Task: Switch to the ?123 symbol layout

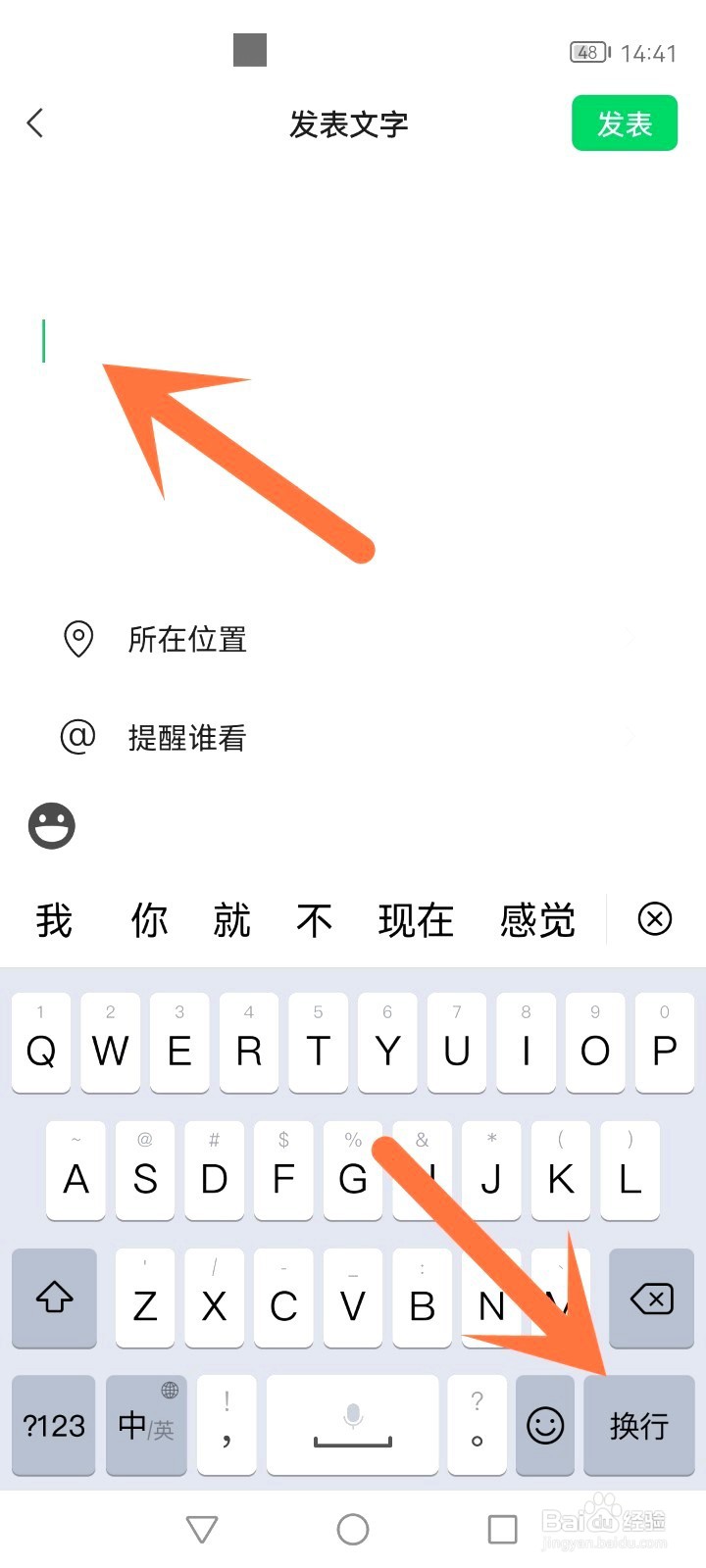Action: point(54,1425)
